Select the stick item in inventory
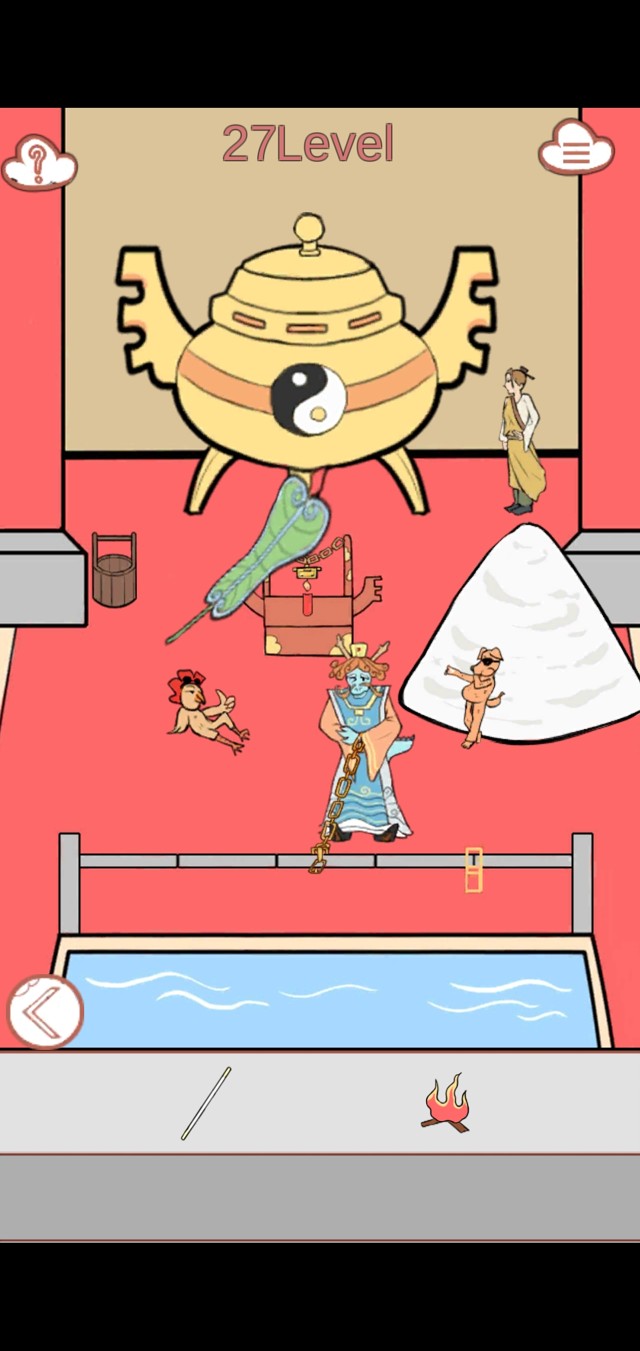 click(x=206, y=1103)
